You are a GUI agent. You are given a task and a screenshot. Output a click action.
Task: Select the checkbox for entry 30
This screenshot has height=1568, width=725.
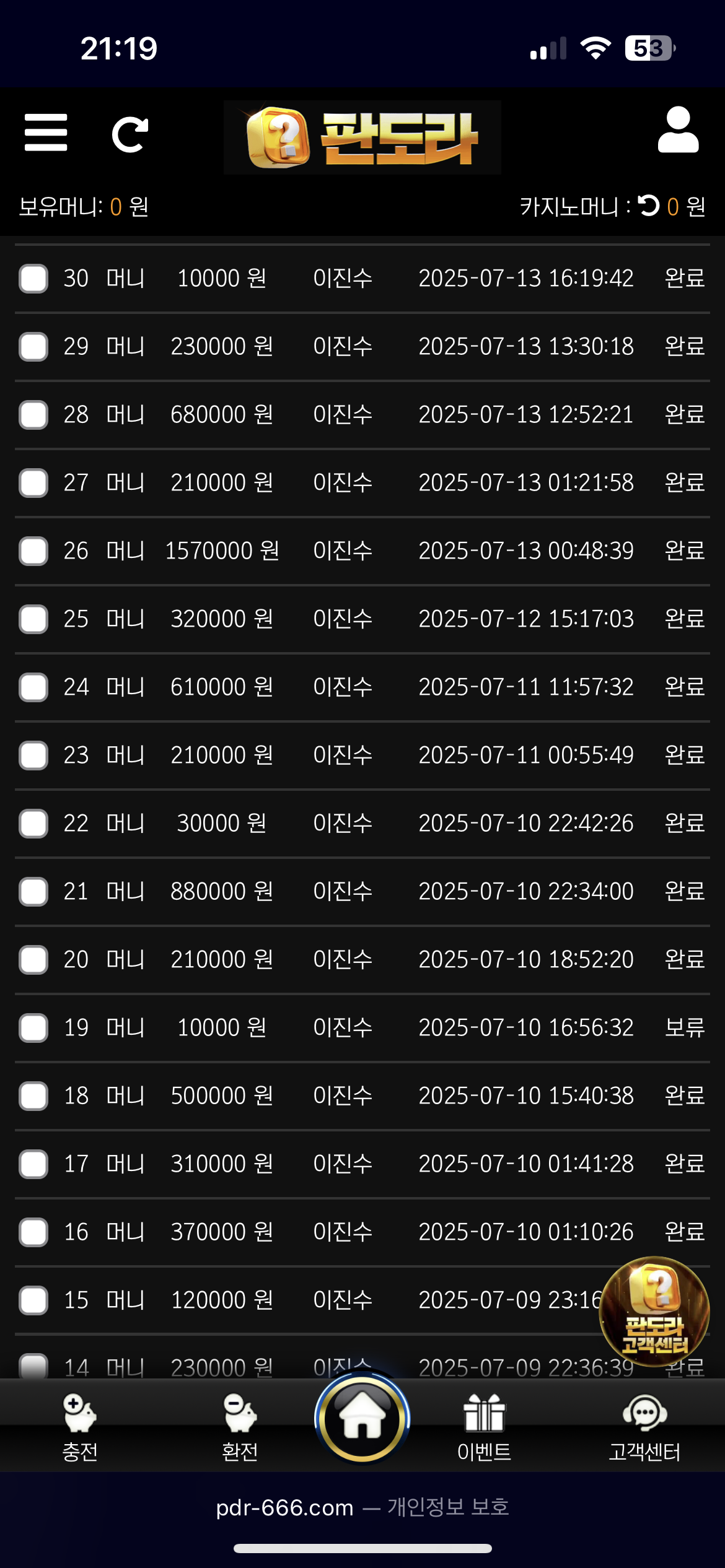point(33,278)
